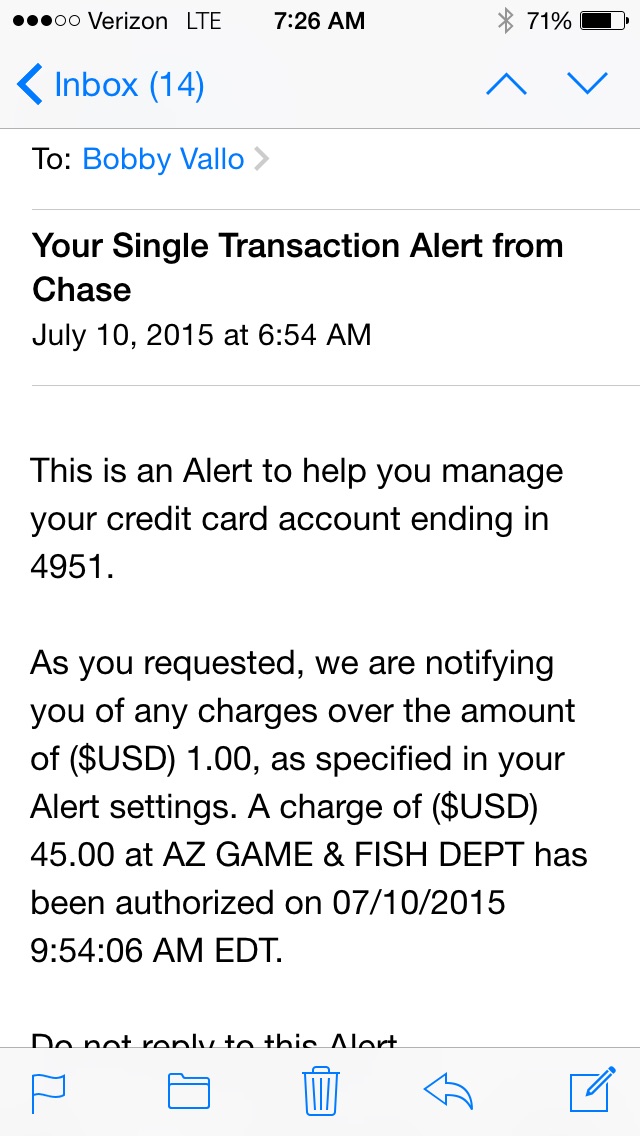Jump to next message with down arrow
This screenshot has height=1136, width=640.
(x=587, y=84)
